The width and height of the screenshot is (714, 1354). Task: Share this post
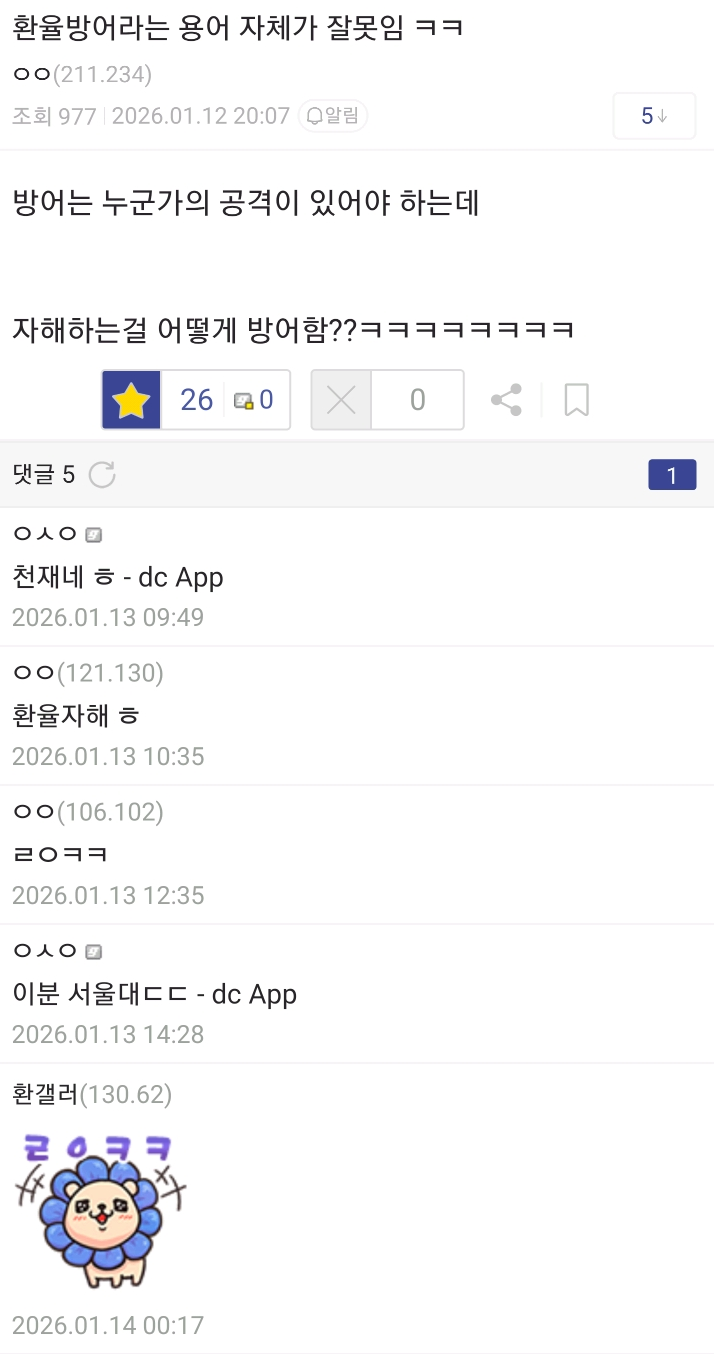pos(506,400)
